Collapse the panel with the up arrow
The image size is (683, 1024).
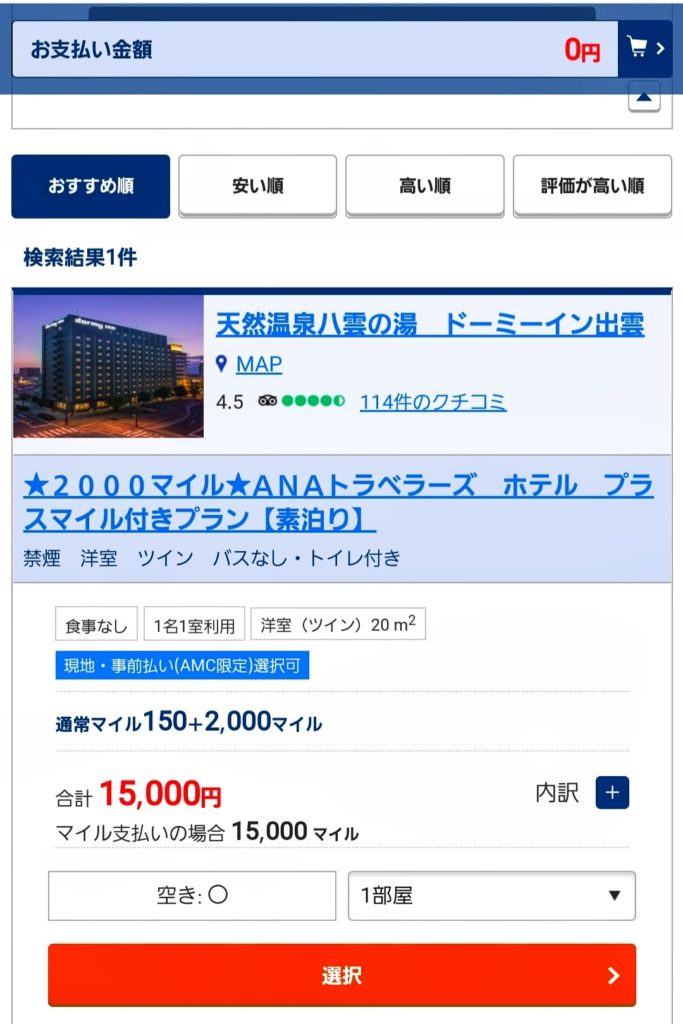[x=644, y=97]
